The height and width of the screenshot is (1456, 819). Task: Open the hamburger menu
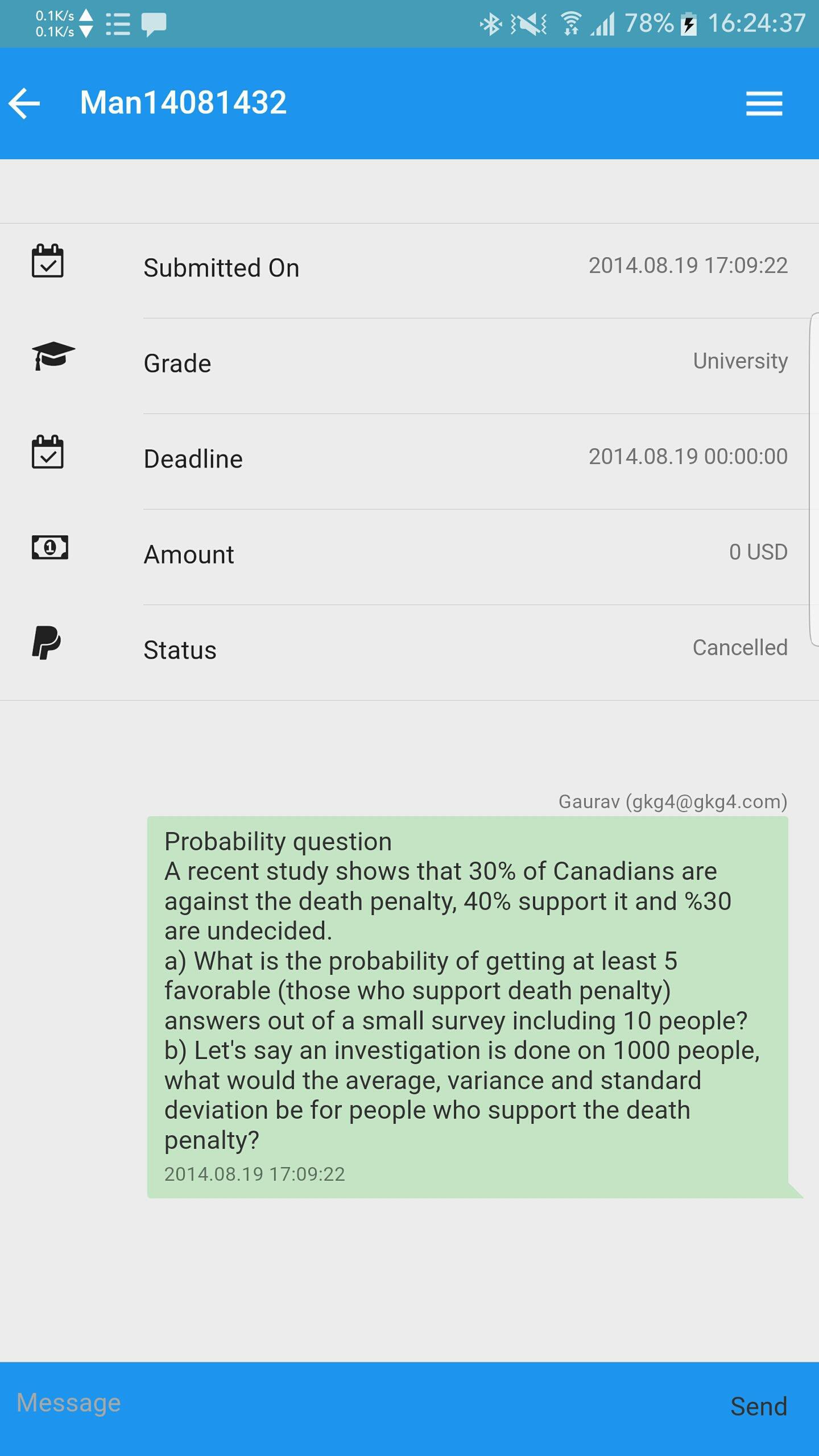764,104
